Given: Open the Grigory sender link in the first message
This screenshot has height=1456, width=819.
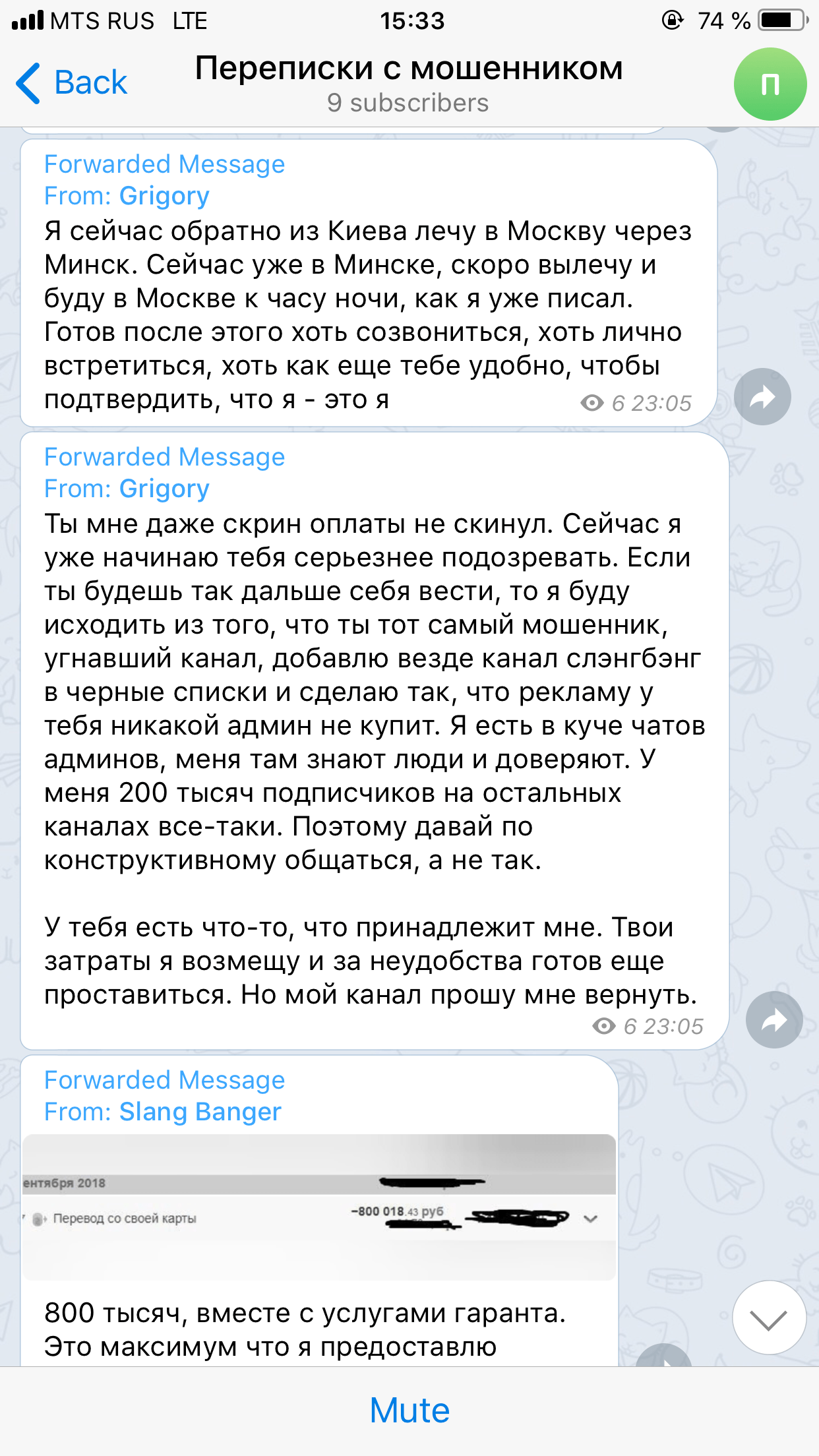Looking at the screenshot, I should 164,196.
